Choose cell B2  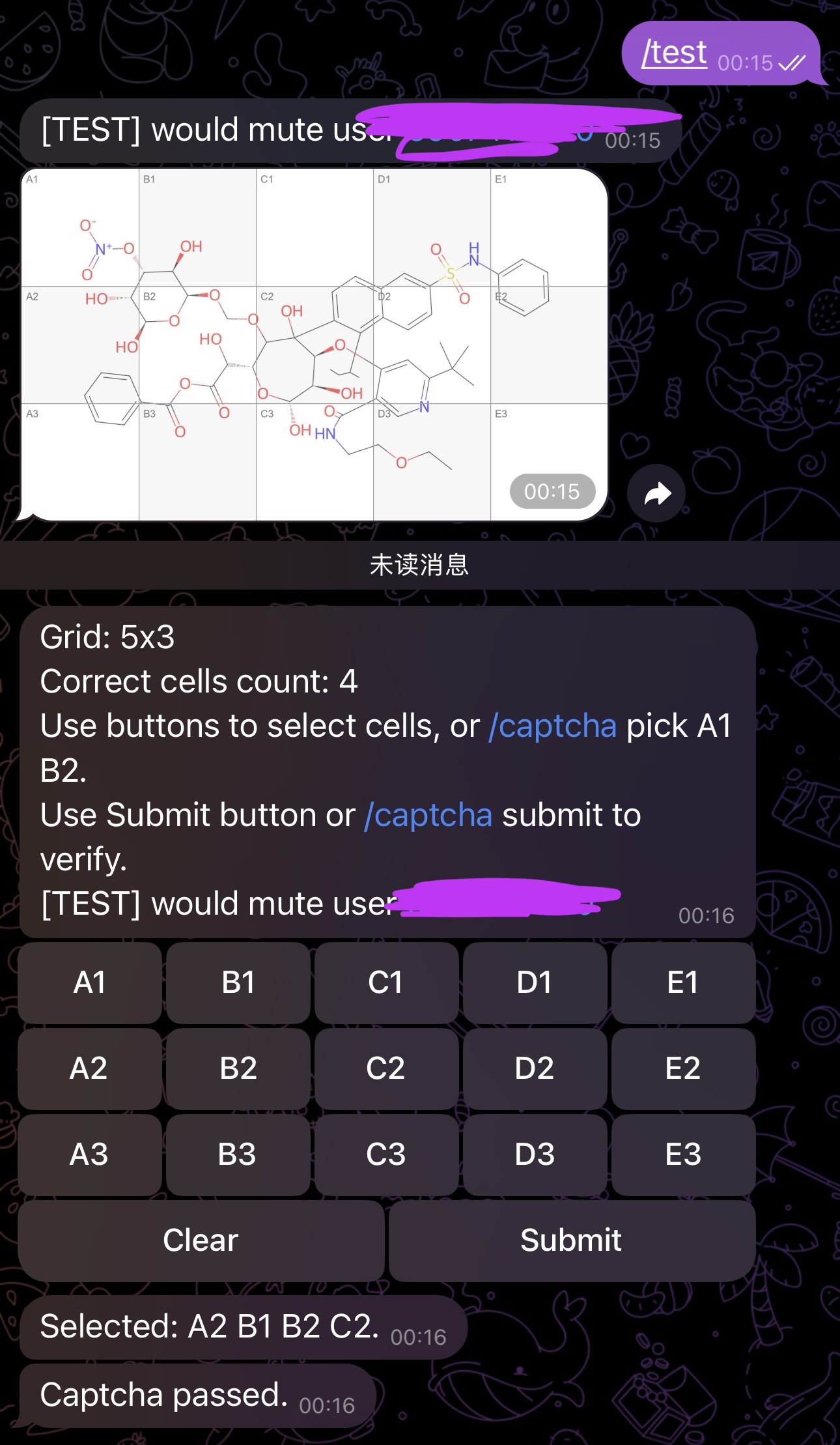(x=238, y=1068)
